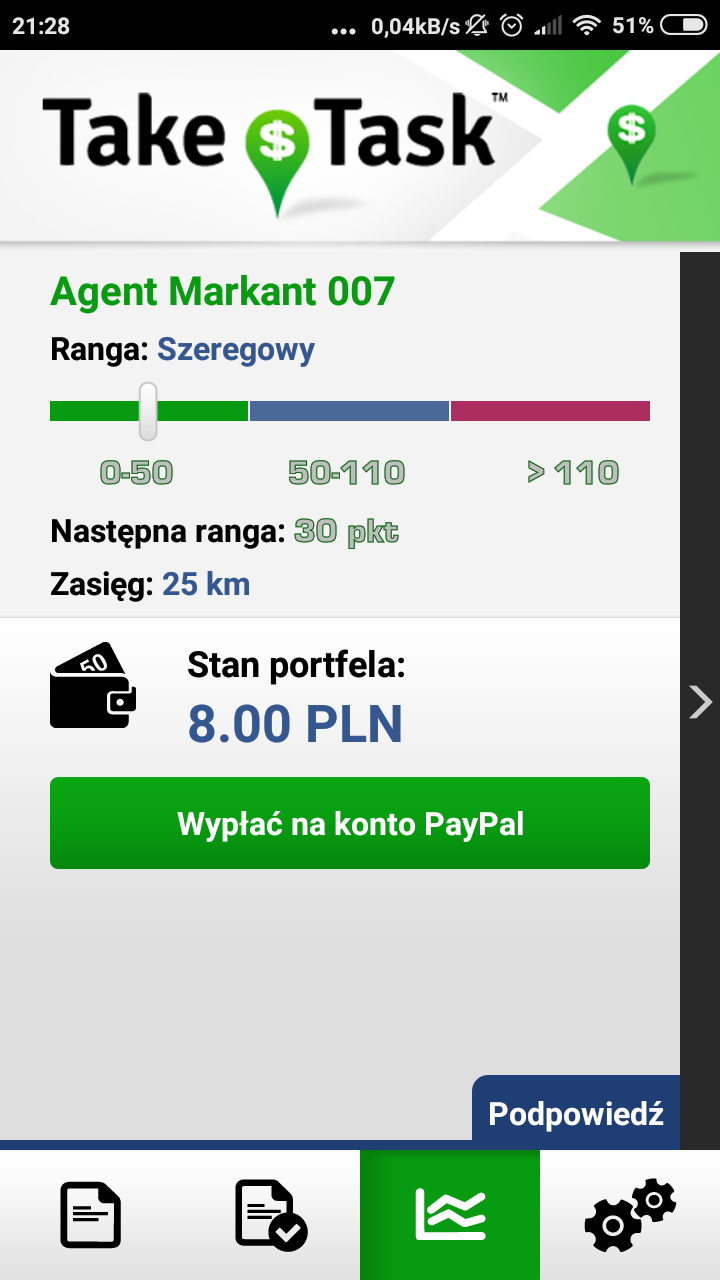Open the Podpowiedź hint tab
720x1280 pixels.
click(x=576, y=1113)
